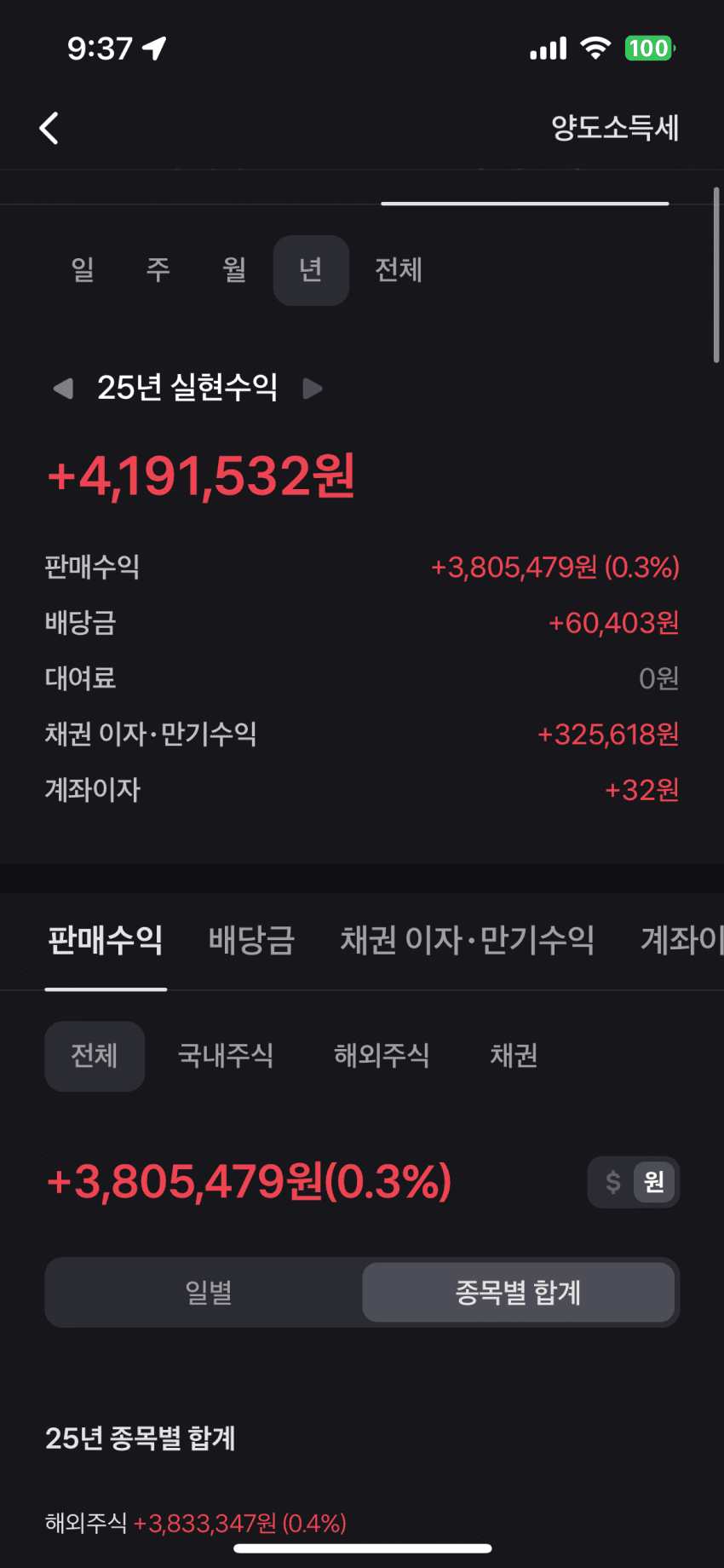Switch to the 계좌이자 tab
The height and width of the screenshot is (1568, 724).
tap(681, 940)
